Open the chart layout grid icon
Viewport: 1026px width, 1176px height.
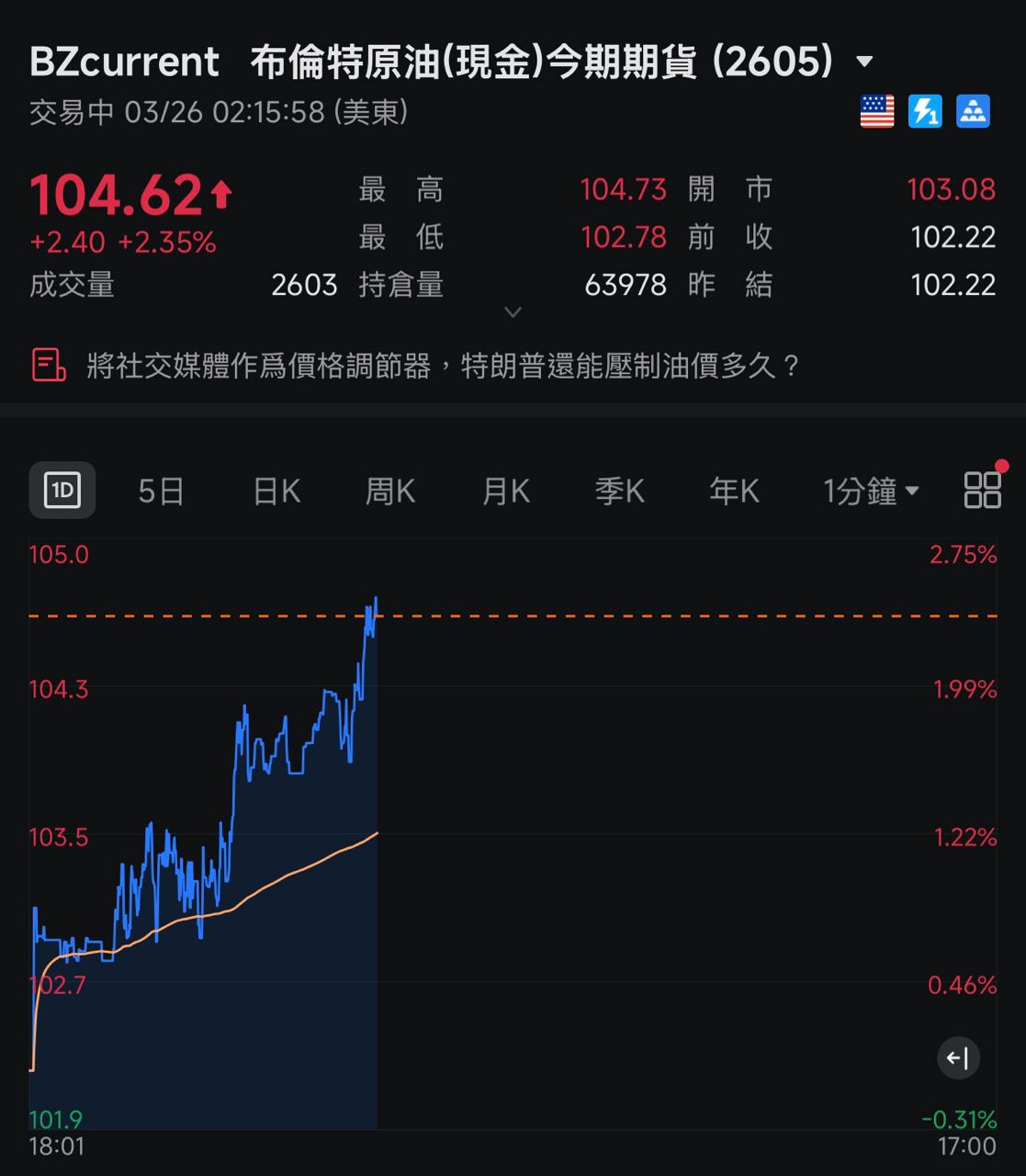(x=982, y=490)
